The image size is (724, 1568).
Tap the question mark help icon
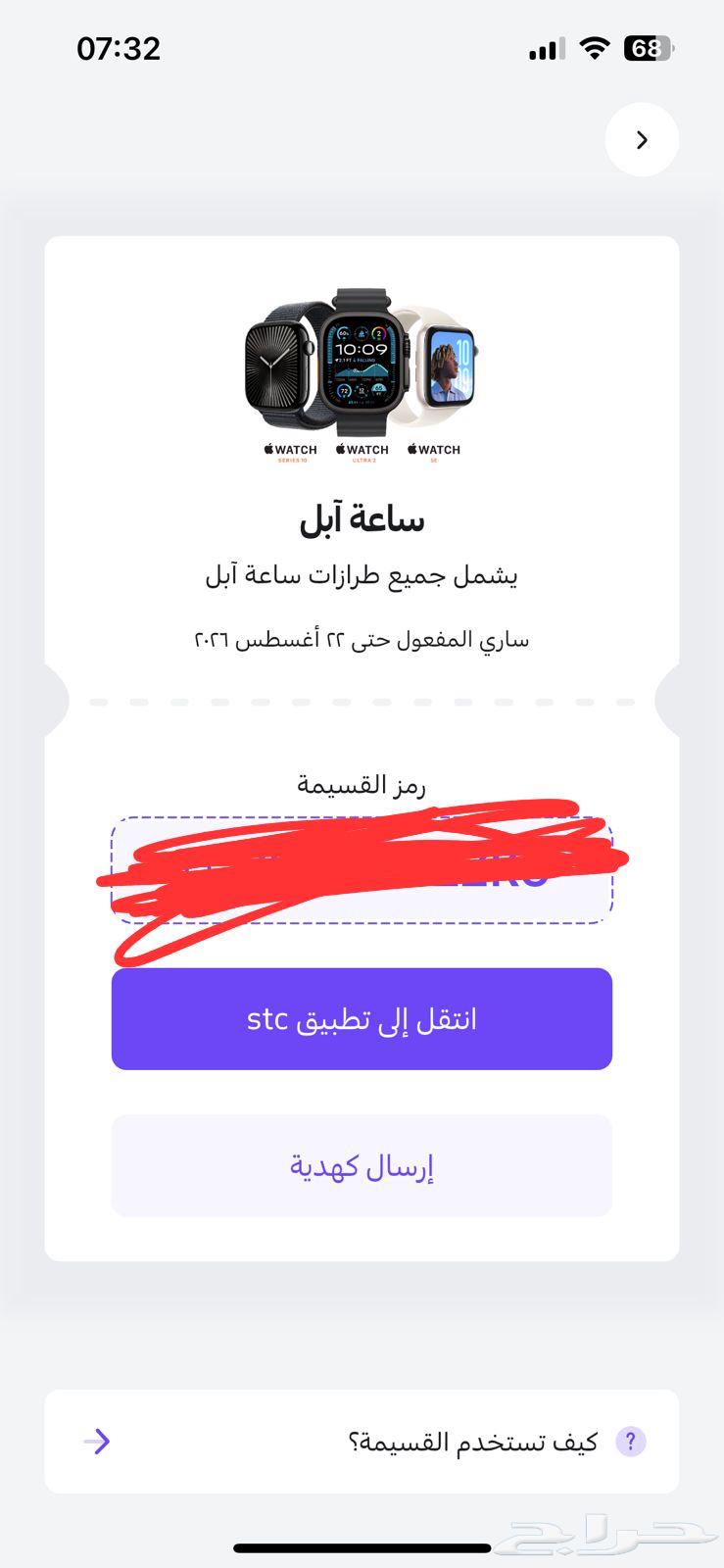point(631,1441)
